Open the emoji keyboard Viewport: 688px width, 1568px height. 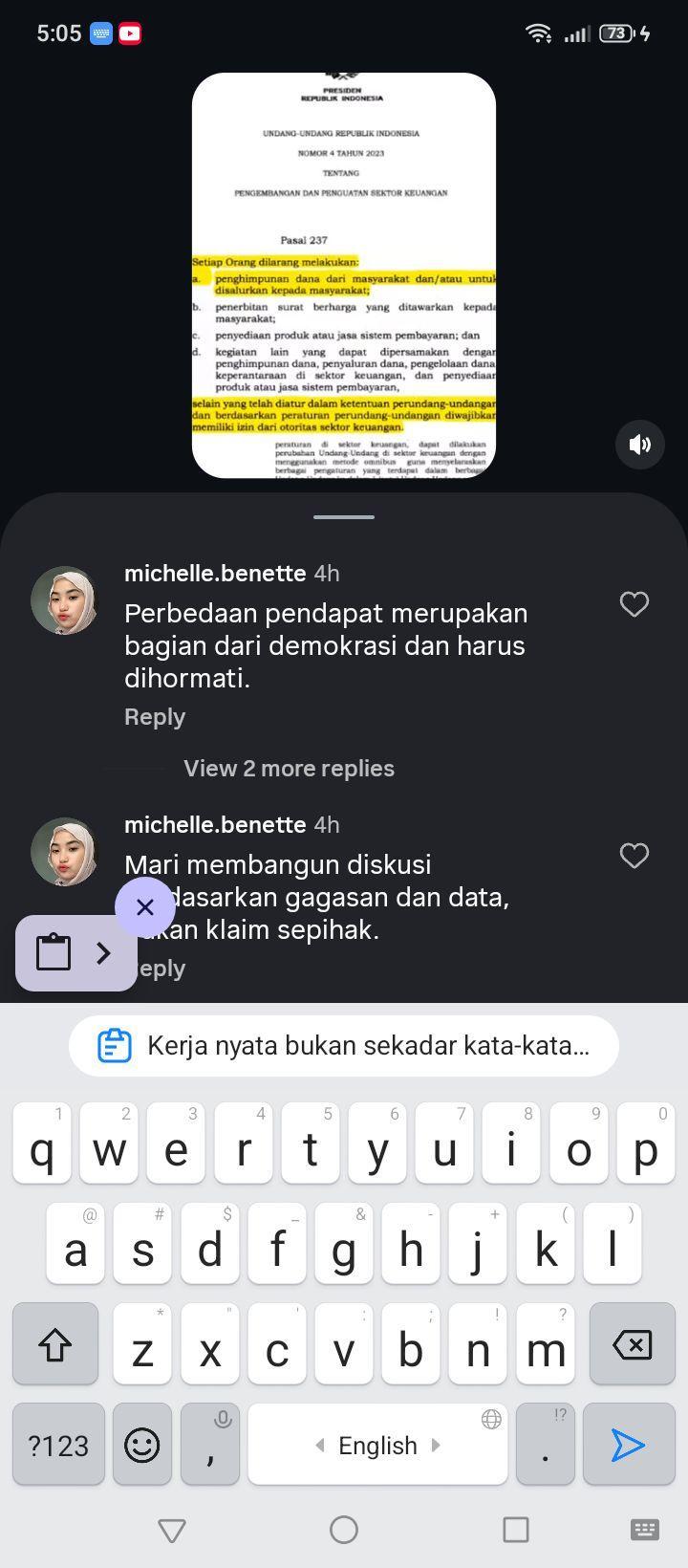point(142,1445)
